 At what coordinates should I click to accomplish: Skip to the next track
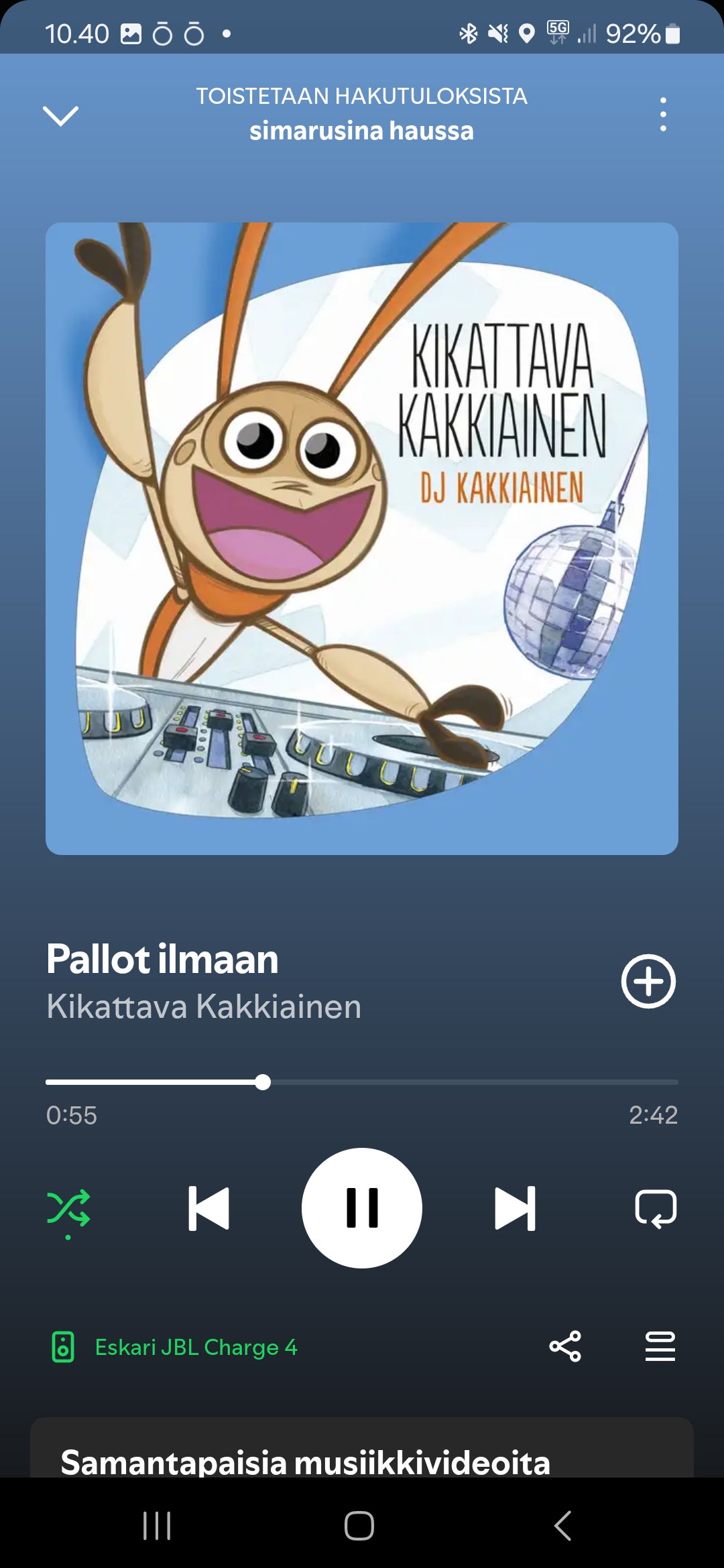(515, 1208)
